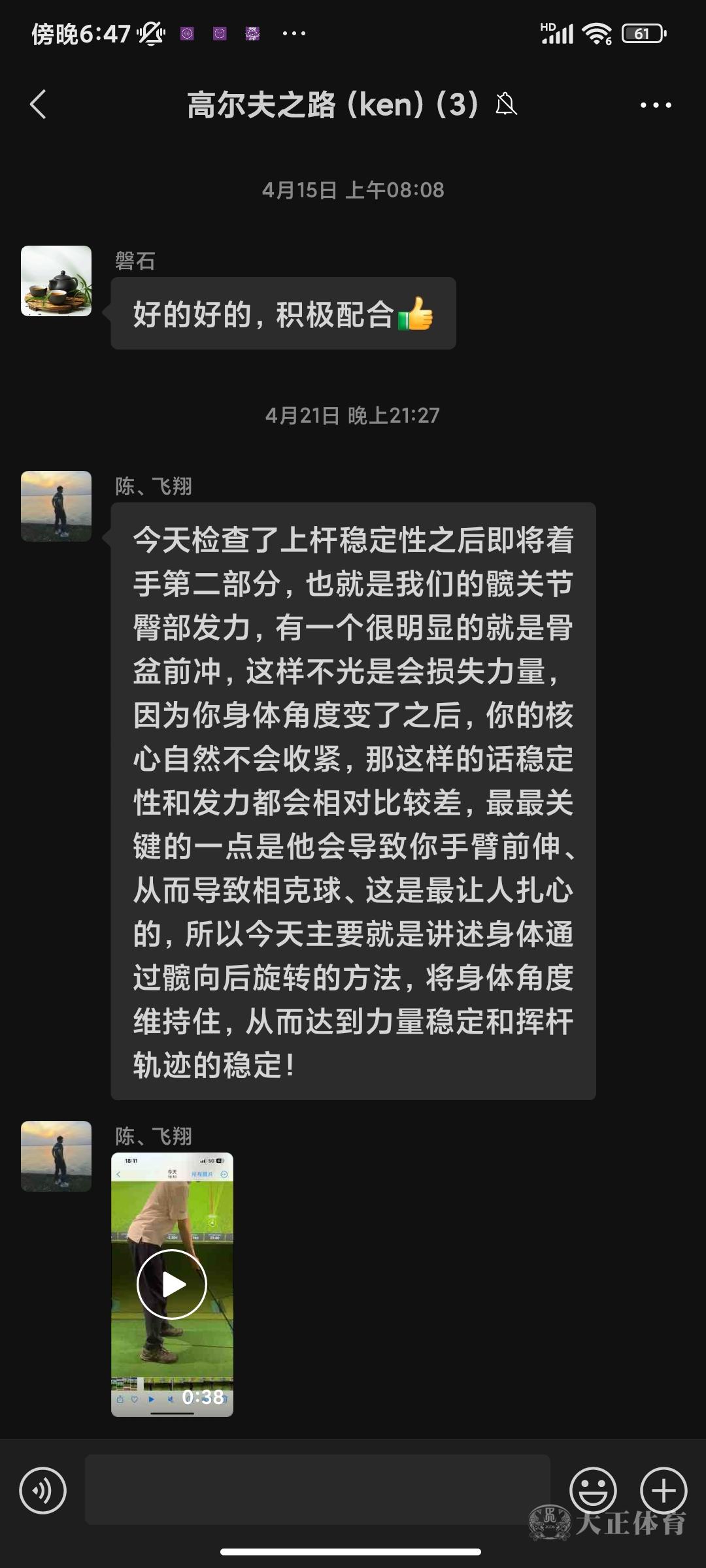
Task: Tap the message text input field
Action: (x=317, y=1490)
